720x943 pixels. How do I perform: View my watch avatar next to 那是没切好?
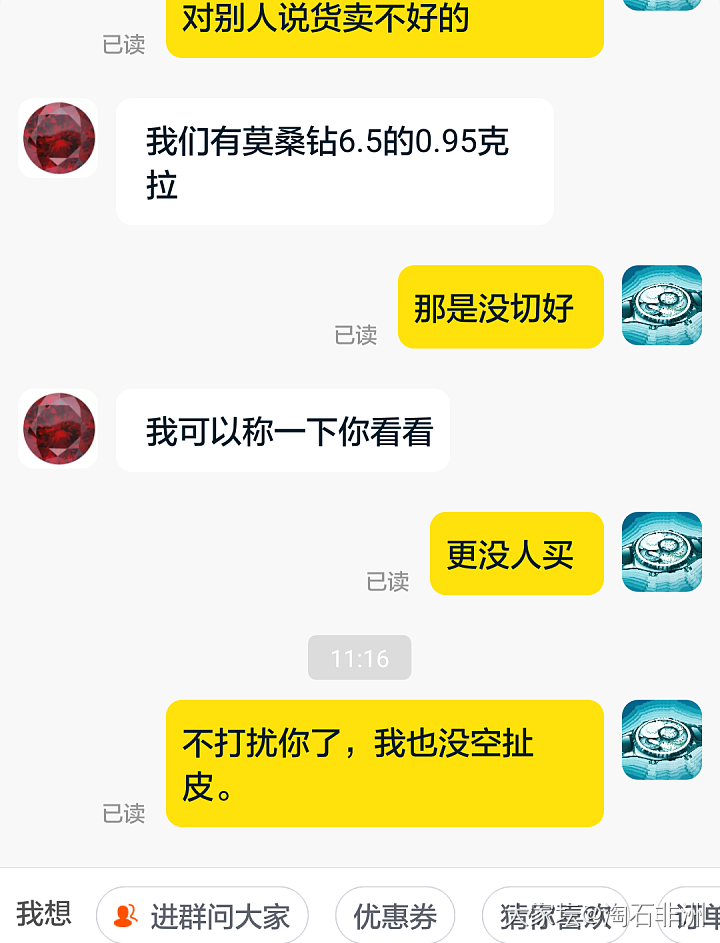(x=661, y=306)
